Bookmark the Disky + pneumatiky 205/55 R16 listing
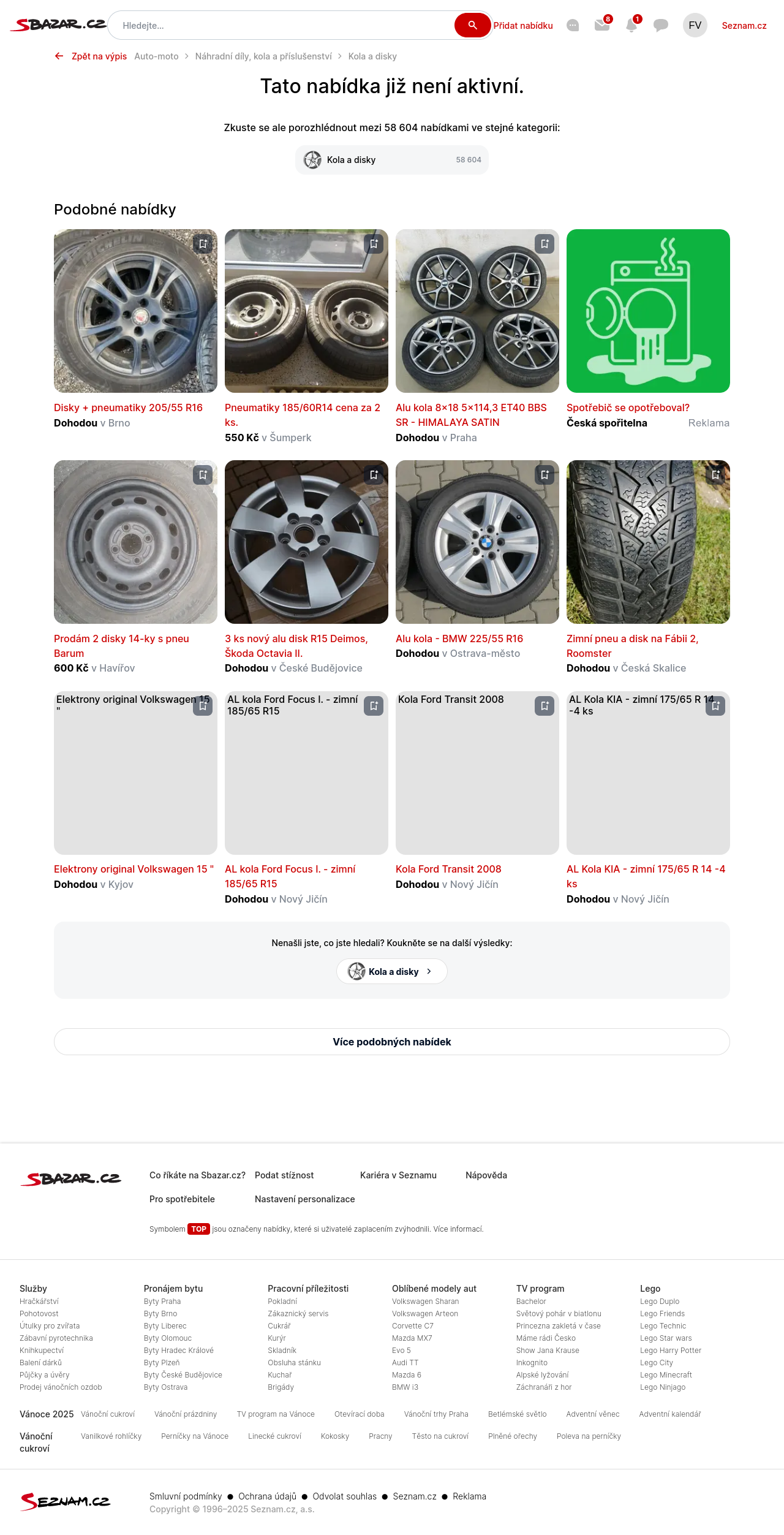Screen dimensions: 784x1535 point(203,244)
